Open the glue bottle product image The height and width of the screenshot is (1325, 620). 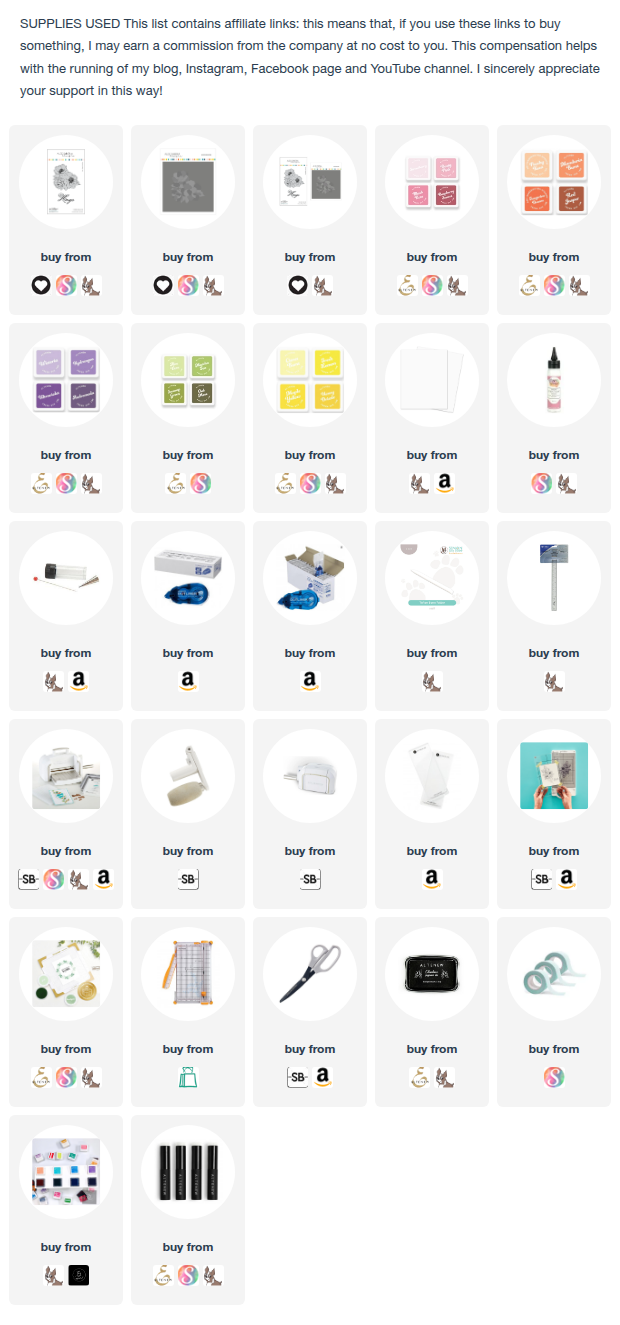pyautogui.click(x=553, y=378)
